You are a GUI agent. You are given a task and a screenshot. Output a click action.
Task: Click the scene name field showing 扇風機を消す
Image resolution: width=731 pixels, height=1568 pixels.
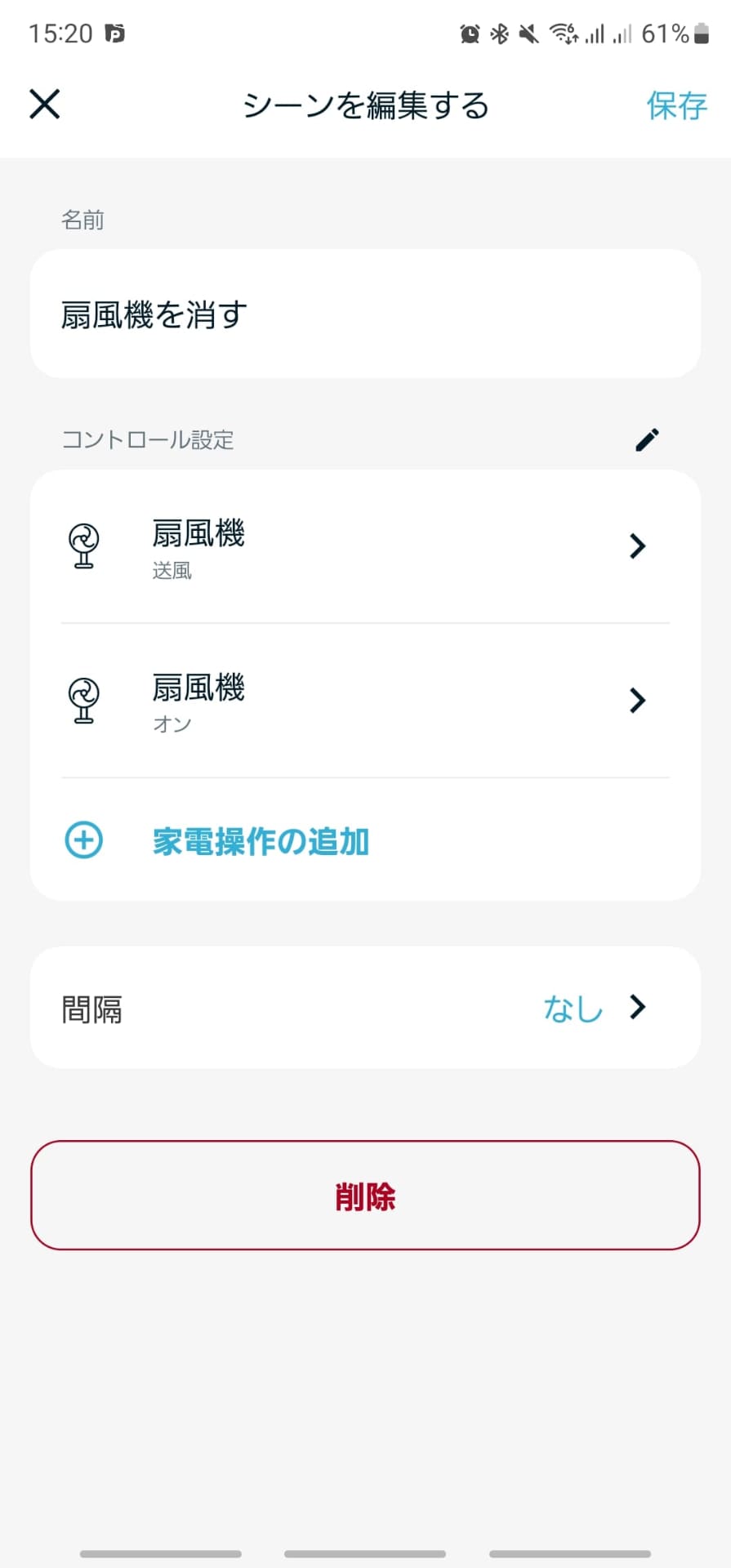point(365,314)
